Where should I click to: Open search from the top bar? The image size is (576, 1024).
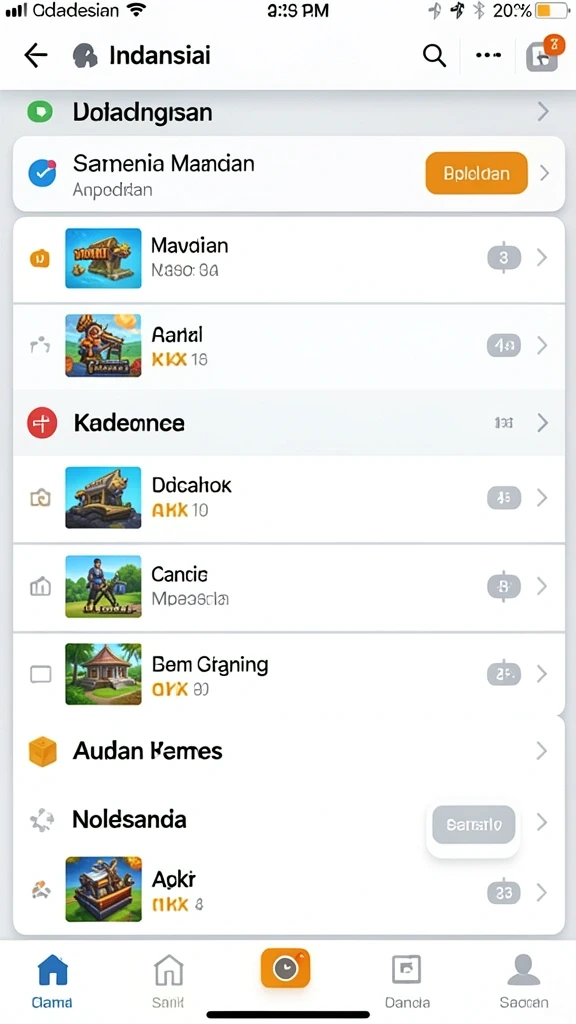point(434,56)
